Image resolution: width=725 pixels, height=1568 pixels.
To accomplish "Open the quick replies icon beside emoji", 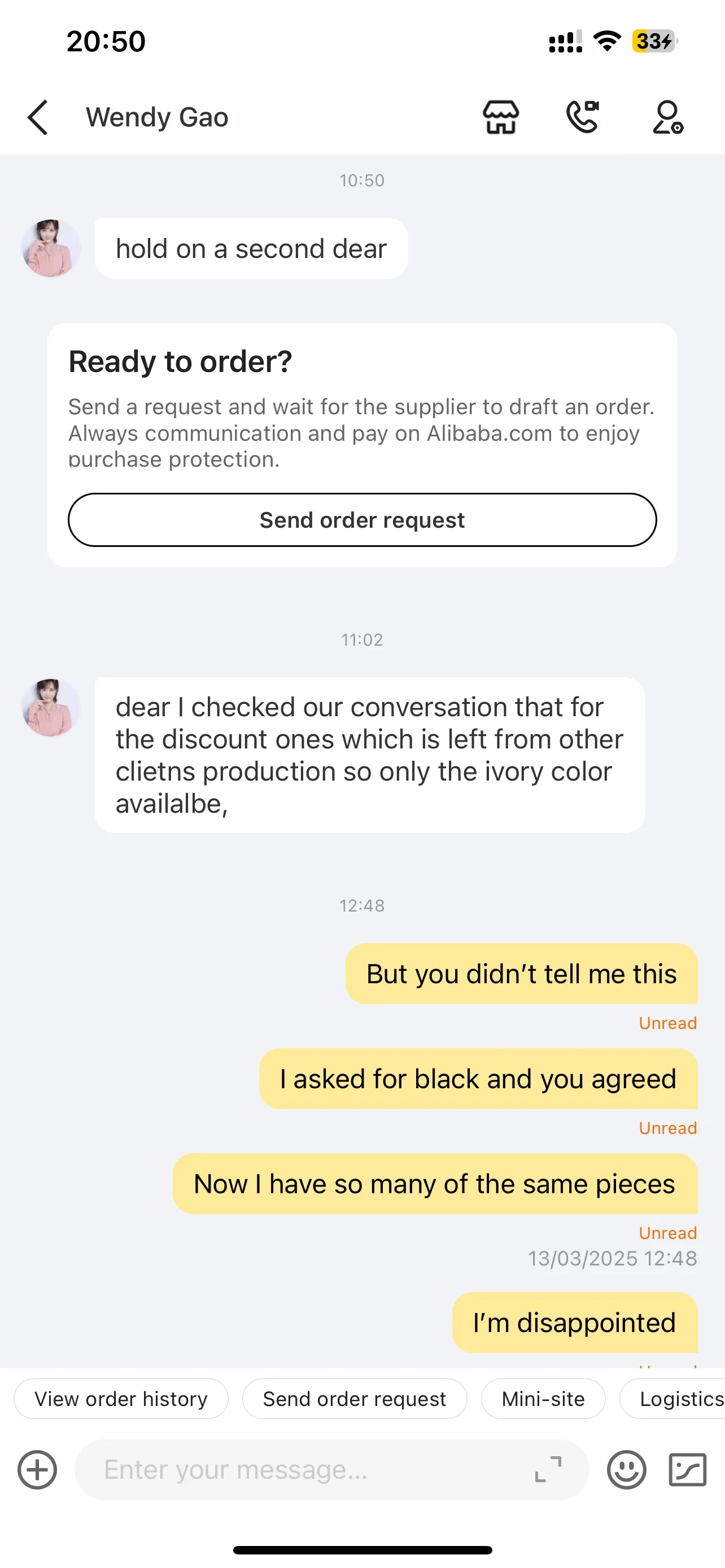I will point(687,1469).
